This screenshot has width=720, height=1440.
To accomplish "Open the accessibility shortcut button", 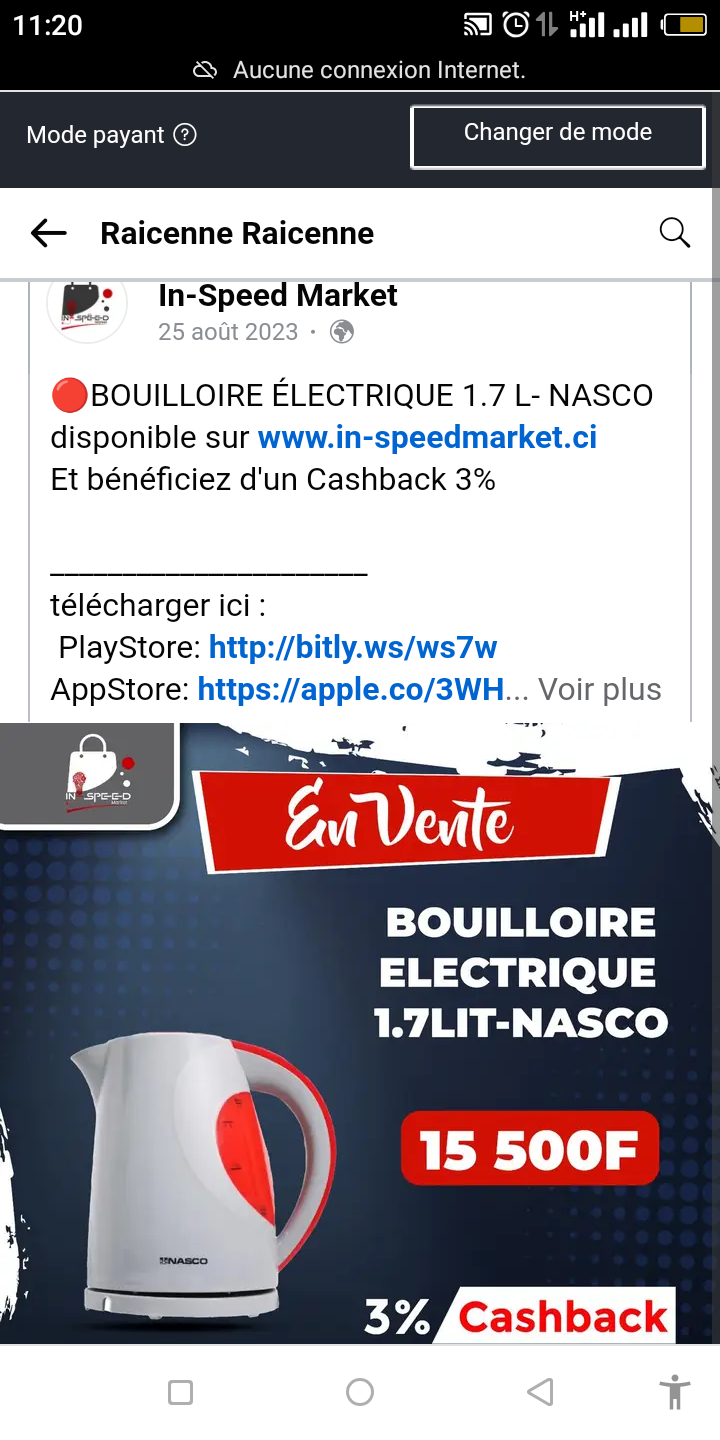I will click(675, 1392).
